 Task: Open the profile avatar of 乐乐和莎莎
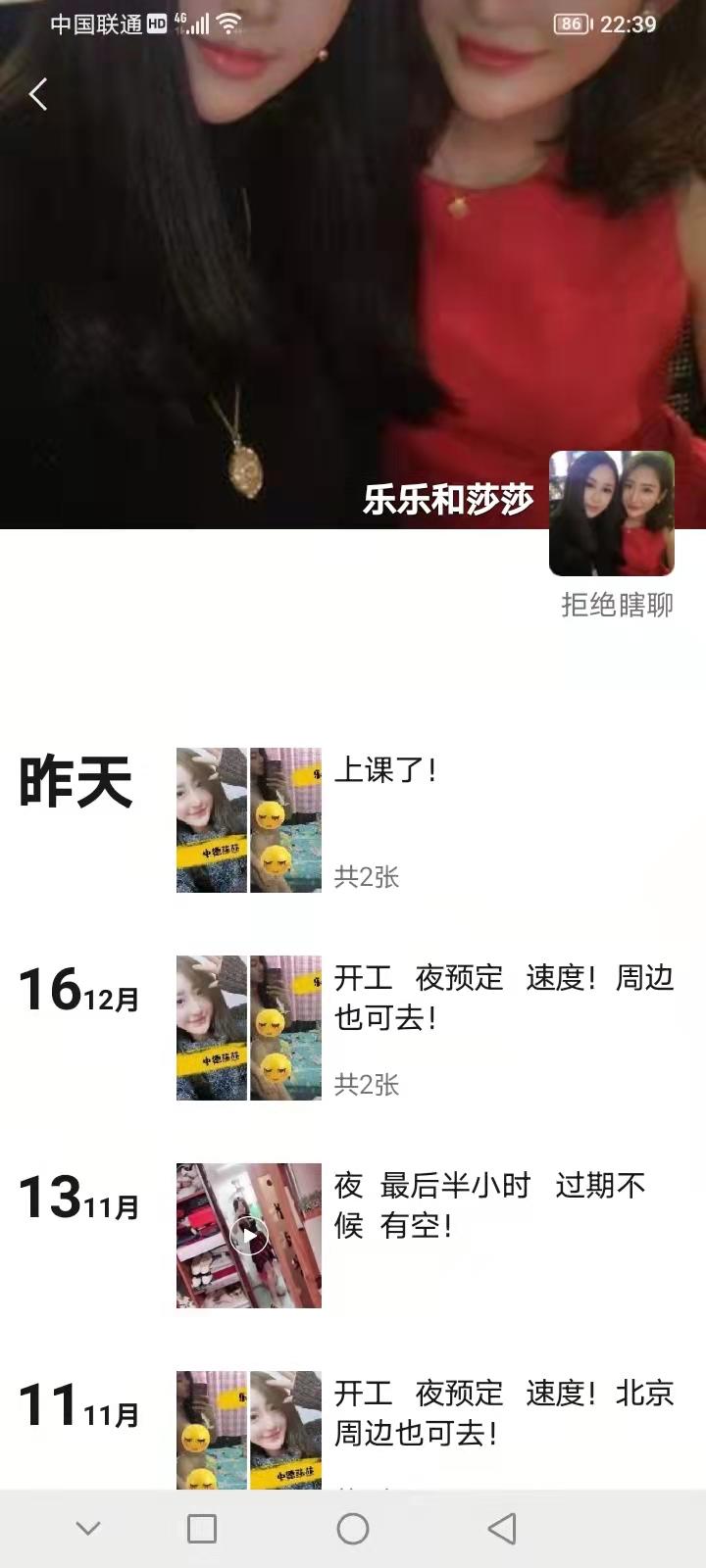[x=611, y=514]
